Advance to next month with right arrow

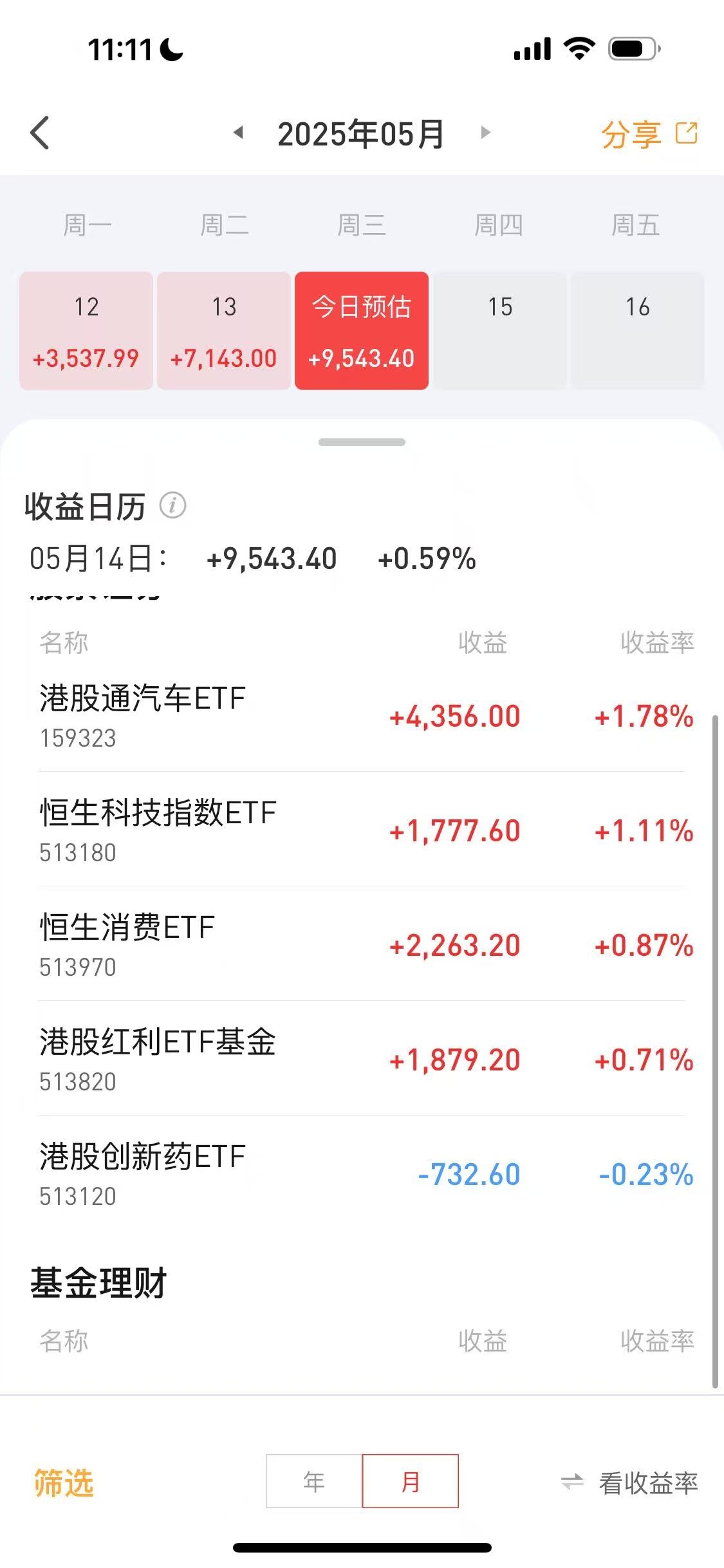pos(485,133)
